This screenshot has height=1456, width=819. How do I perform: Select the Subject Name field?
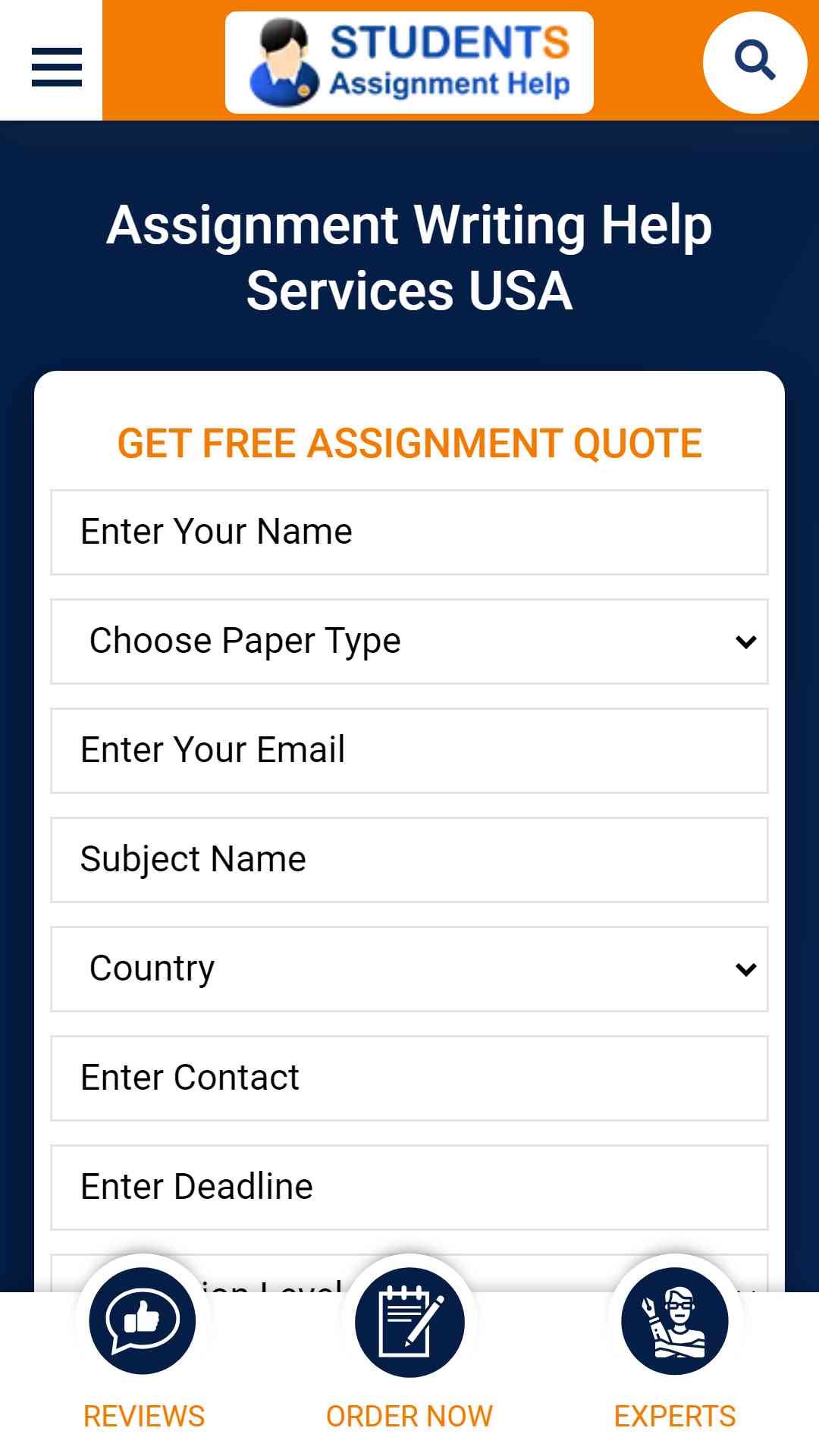(409, 860)
